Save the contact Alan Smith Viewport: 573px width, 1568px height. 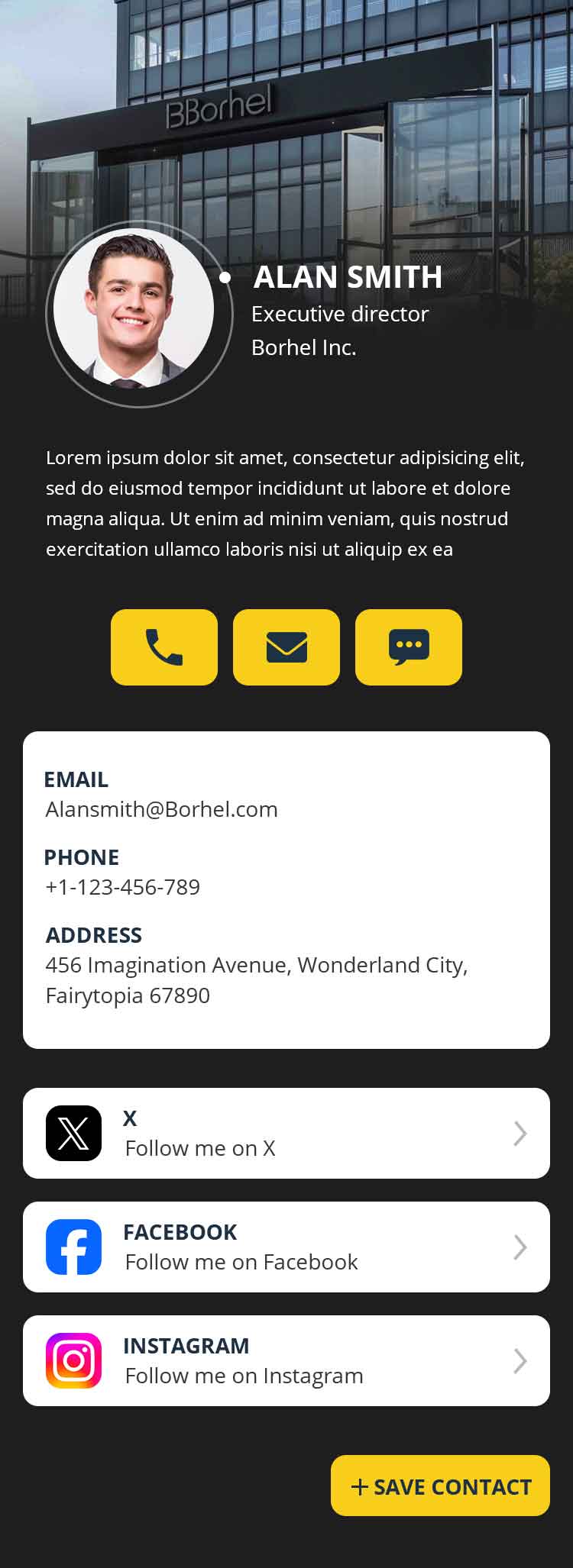(440, 1486)
